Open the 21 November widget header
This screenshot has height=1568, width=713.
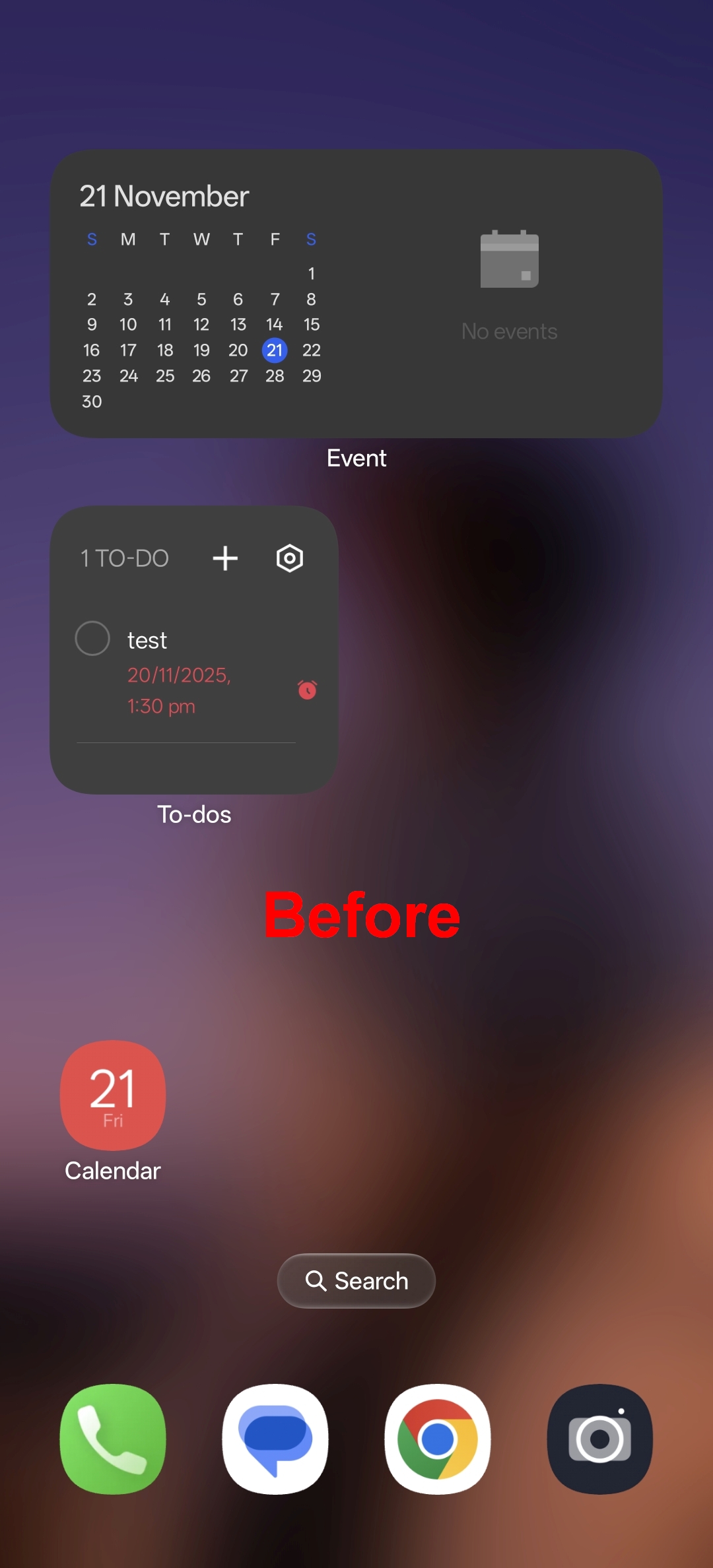164,196
